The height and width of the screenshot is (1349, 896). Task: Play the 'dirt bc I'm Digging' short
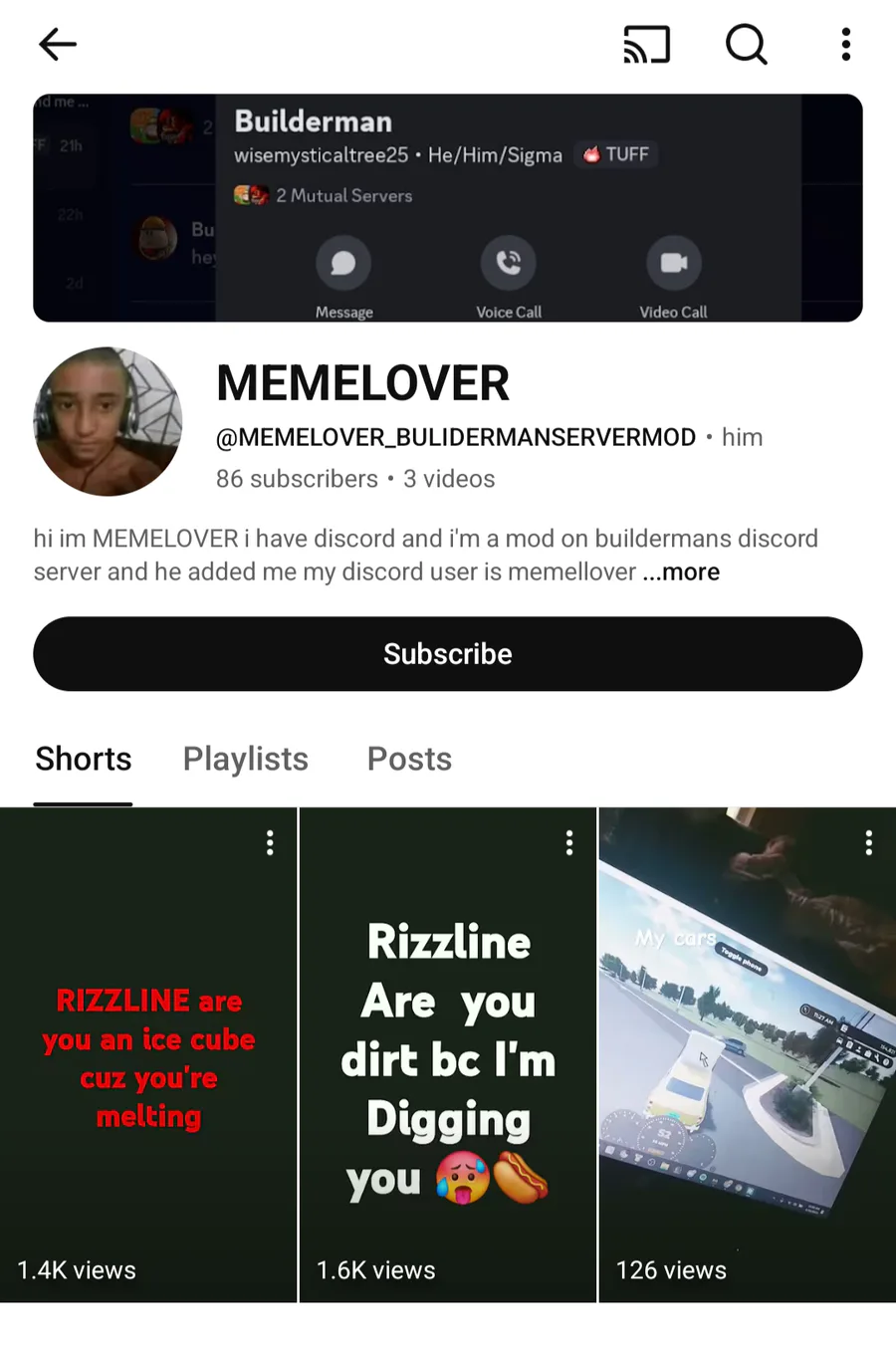[x=448, y=1057]
